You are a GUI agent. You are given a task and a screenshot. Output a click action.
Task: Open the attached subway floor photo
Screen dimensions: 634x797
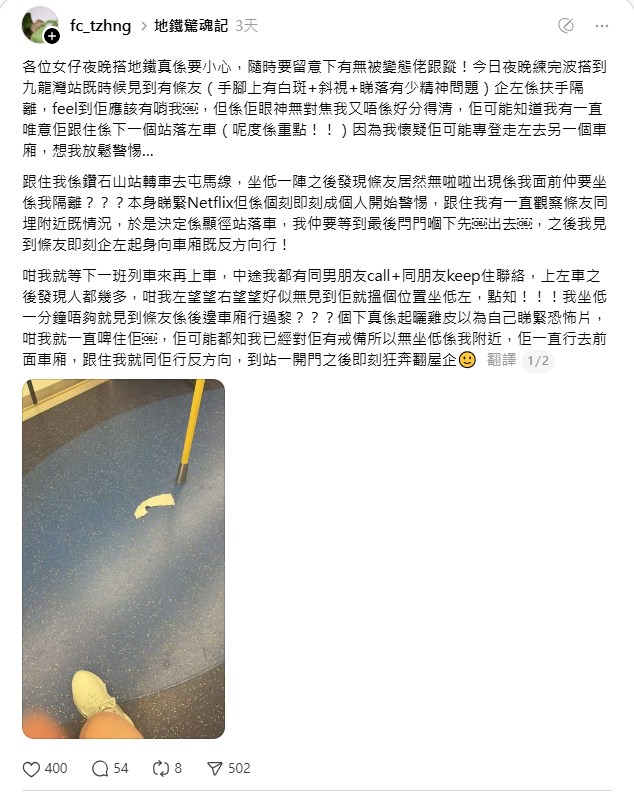click(x=123, y=558)
